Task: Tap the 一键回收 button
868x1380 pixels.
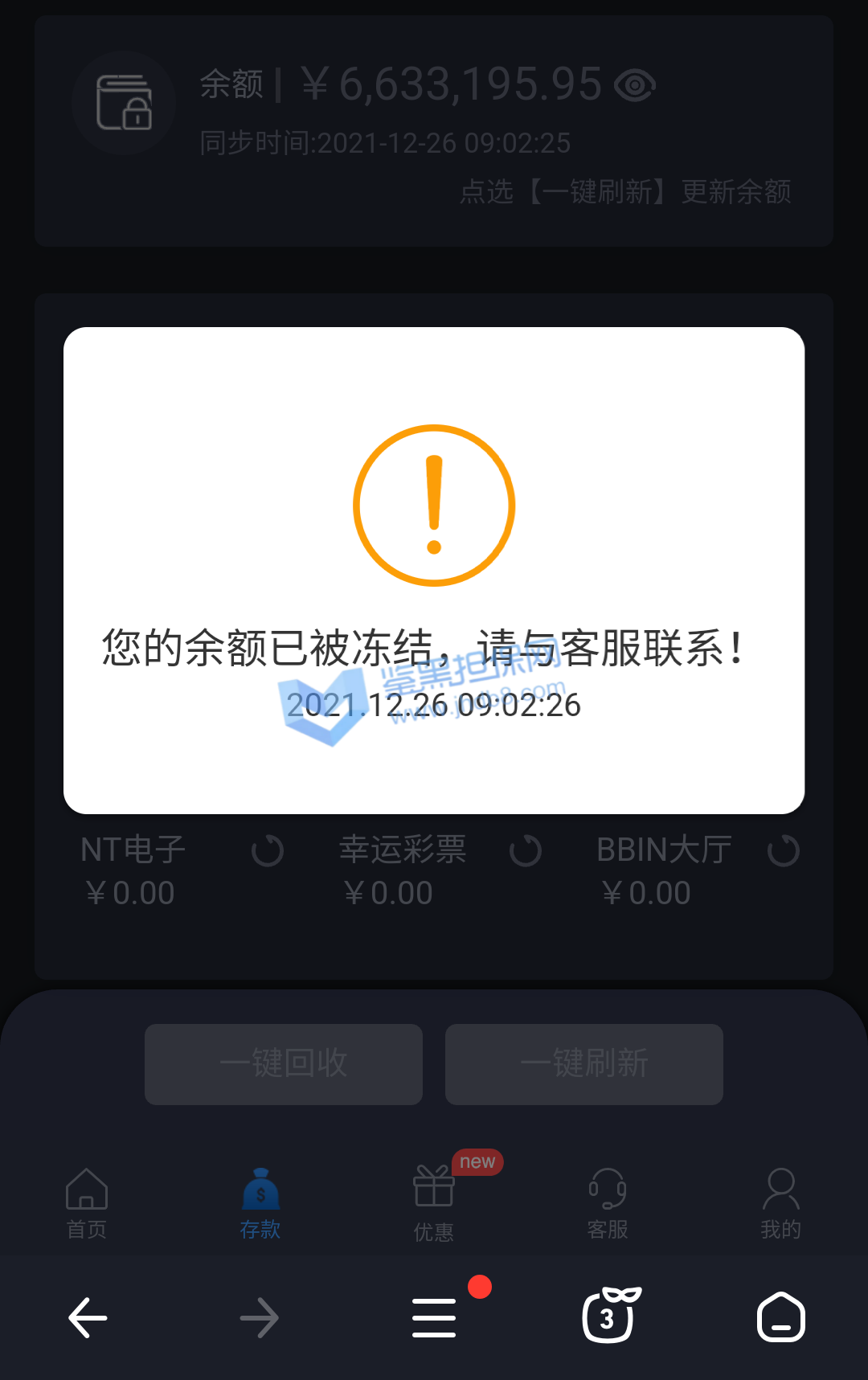Action: click(284, 1064)
